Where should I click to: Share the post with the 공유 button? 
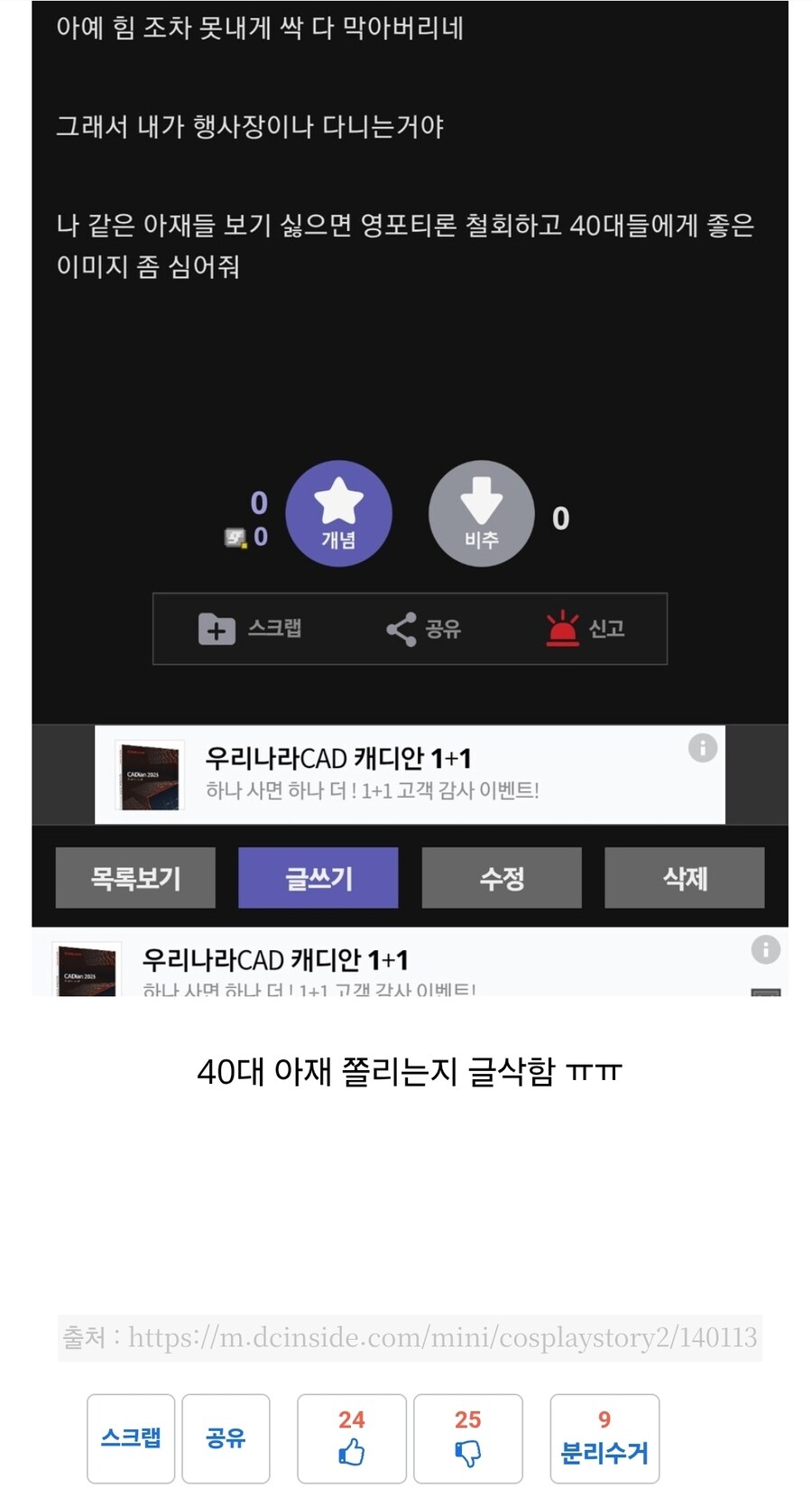coord(226,1437)
